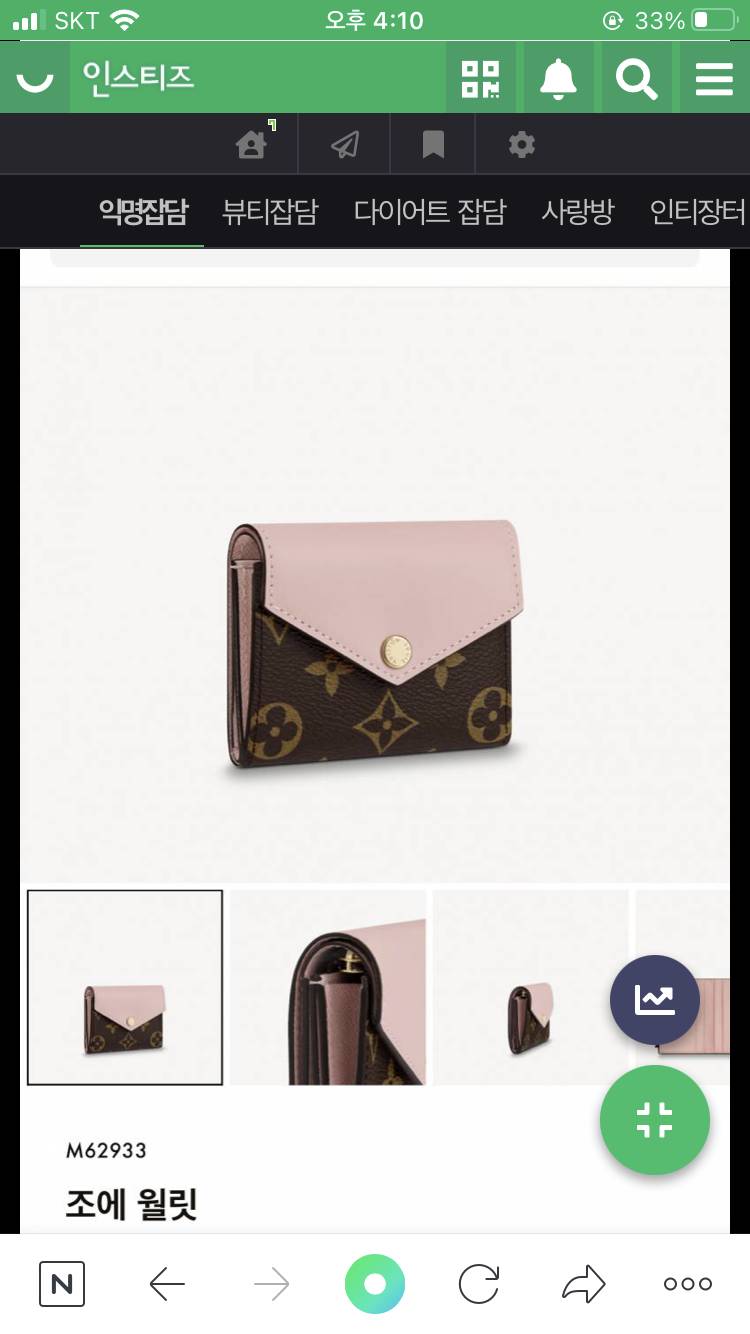Open the paper plane messages icon
The height and width of the screenshot is (1334, 750).
[345, 145]
